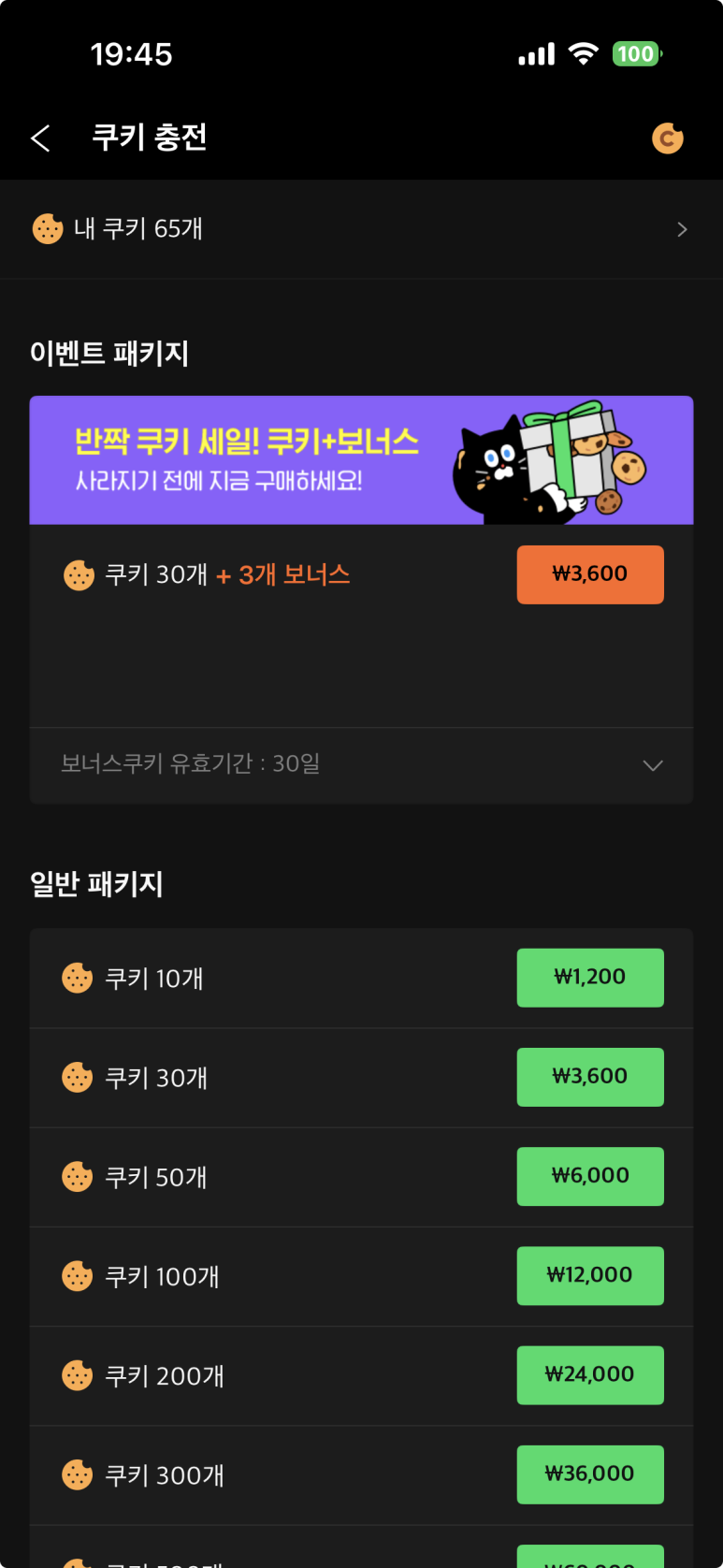The width and height of the screenshot is (723, 1568).
Task: Buy 쿠키 200개 for ₩24,000
Action: coord(589,1374)
